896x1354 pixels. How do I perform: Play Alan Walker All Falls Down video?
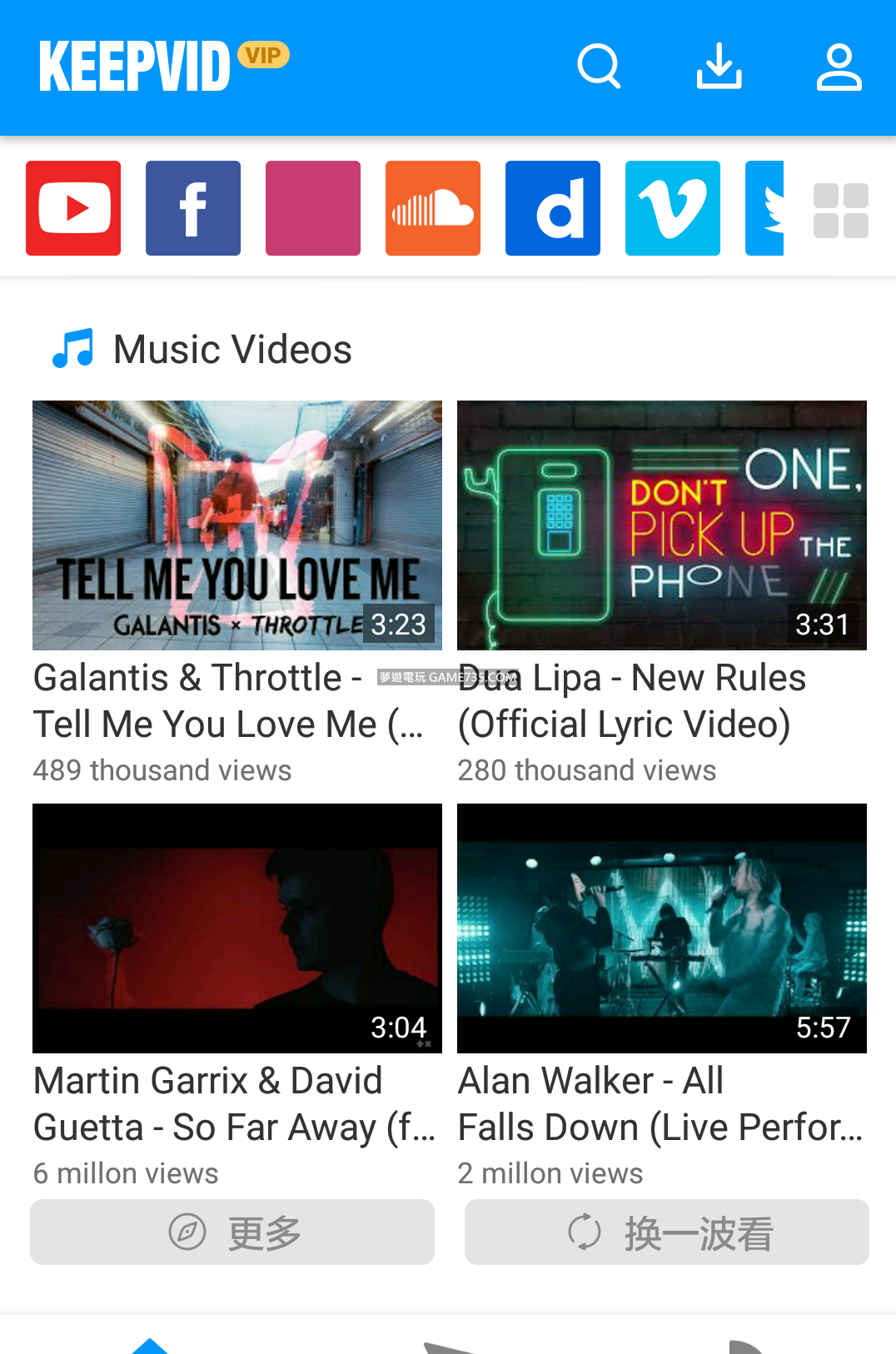662,928
